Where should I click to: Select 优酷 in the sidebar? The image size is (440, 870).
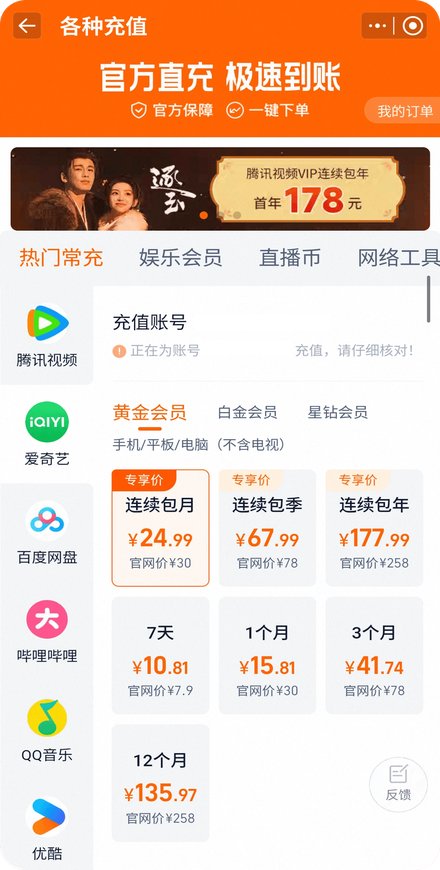[x=47, y=828]
